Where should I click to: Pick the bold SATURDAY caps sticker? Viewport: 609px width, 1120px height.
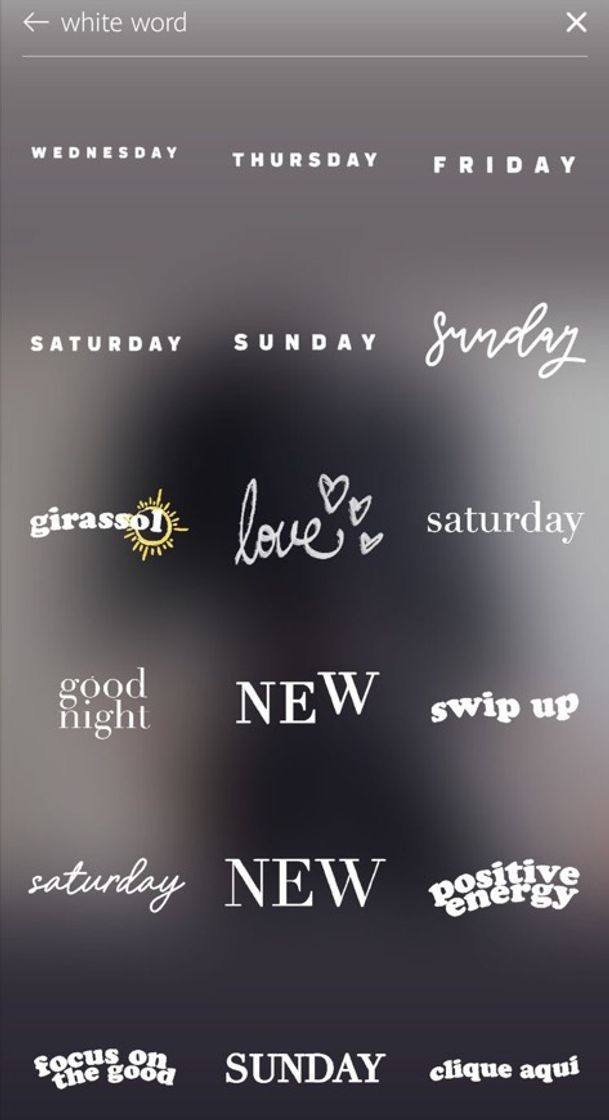coord(106,344)
